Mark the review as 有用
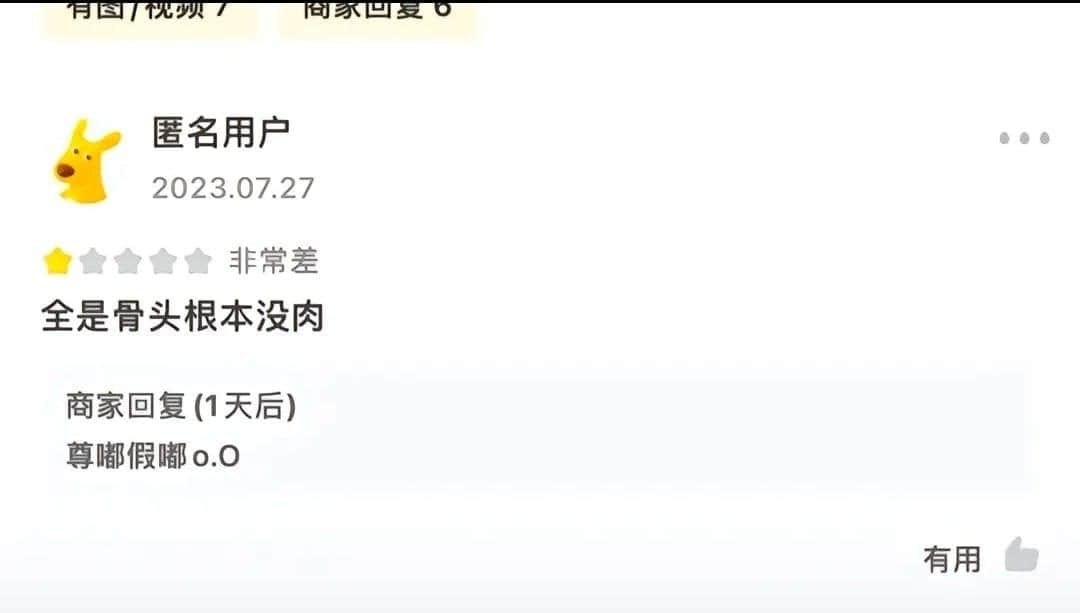Screen dimensions: 1080x613 [x=980, y=557]
